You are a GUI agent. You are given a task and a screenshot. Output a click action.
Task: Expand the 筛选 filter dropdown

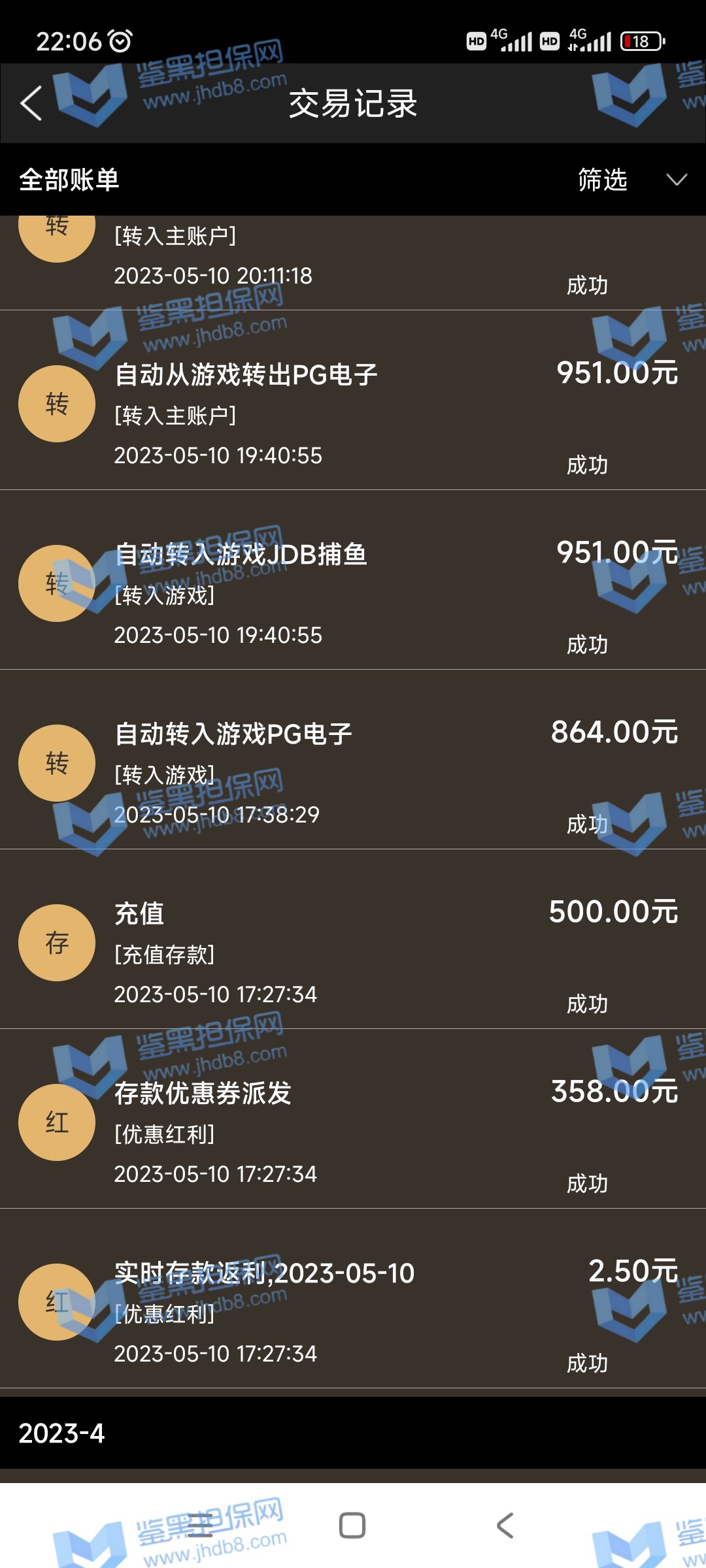pos(631,180)
